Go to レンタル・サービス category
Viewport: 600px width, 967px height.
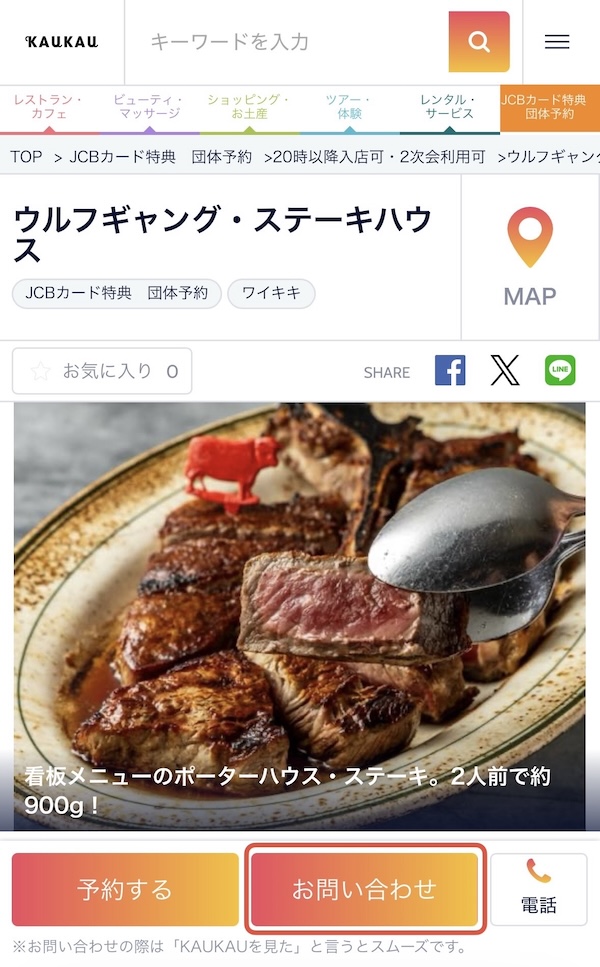click(x=449, y=107)
